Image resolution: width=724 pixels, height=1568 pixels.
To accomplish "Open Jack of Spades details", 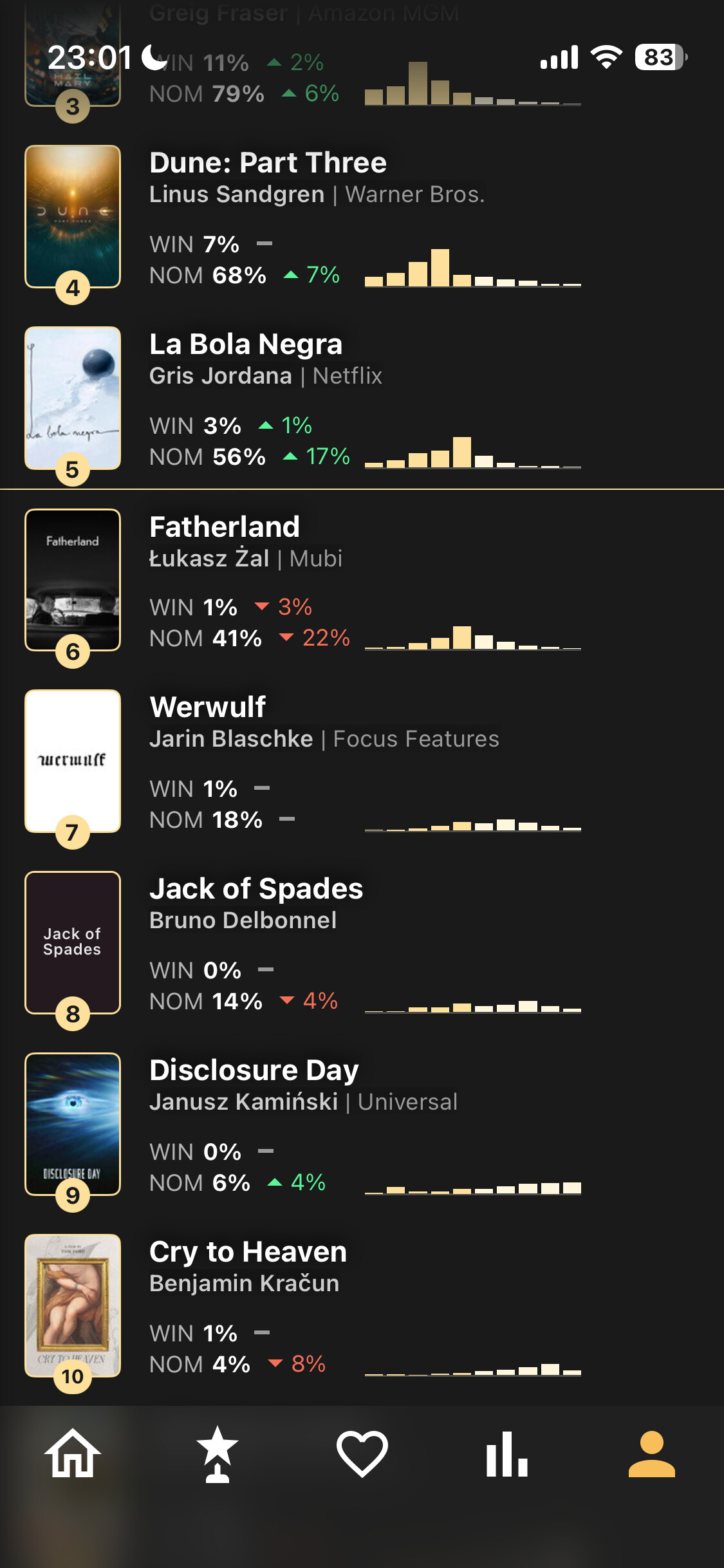I will (x=362, y=943).
